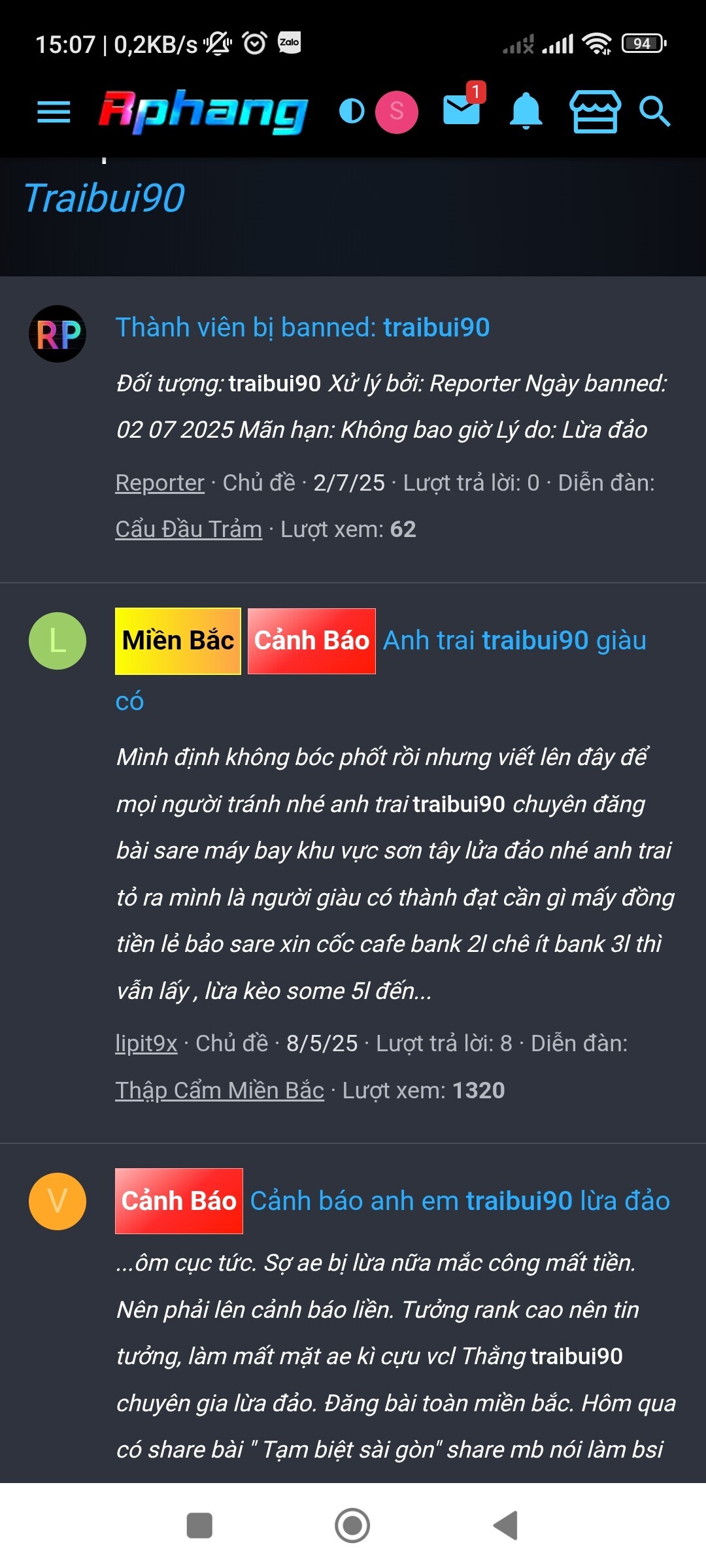Open the notifications bell
Image resolution: width=706 pixels, height=1568 pixels.
(526, 111)
